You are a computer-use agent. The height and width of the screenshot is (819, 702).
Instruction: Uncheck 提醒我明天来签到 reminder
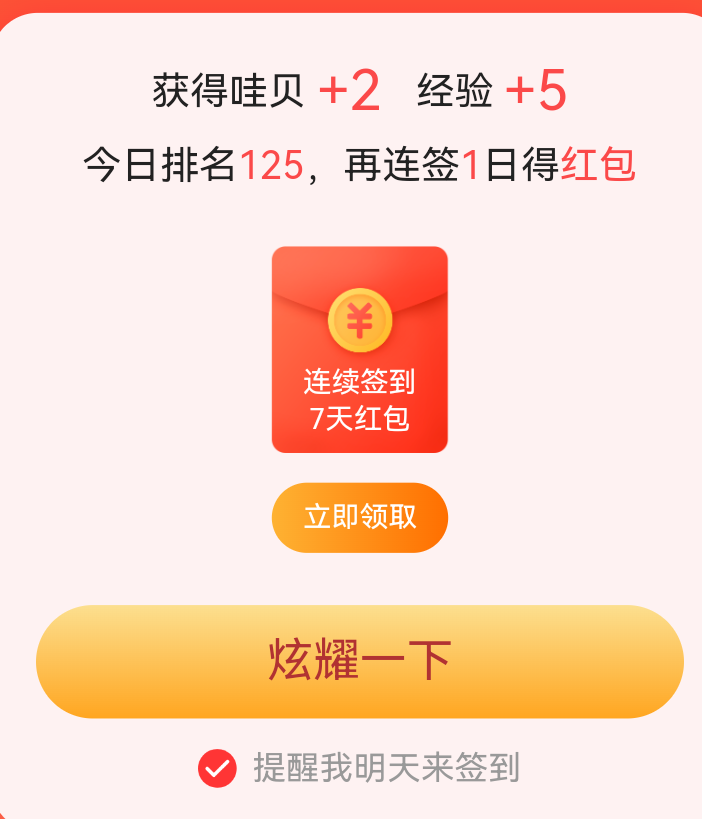[217, 768]
